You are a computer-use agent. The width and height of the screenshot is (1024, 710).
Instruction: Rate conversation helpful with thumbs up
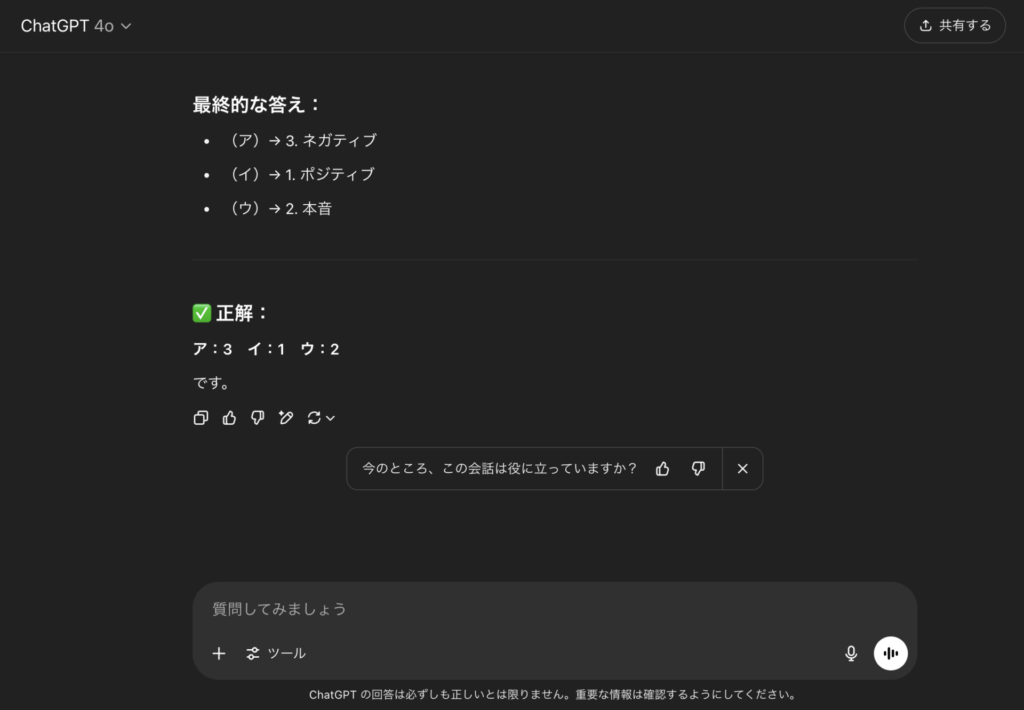tap(662, 469)
